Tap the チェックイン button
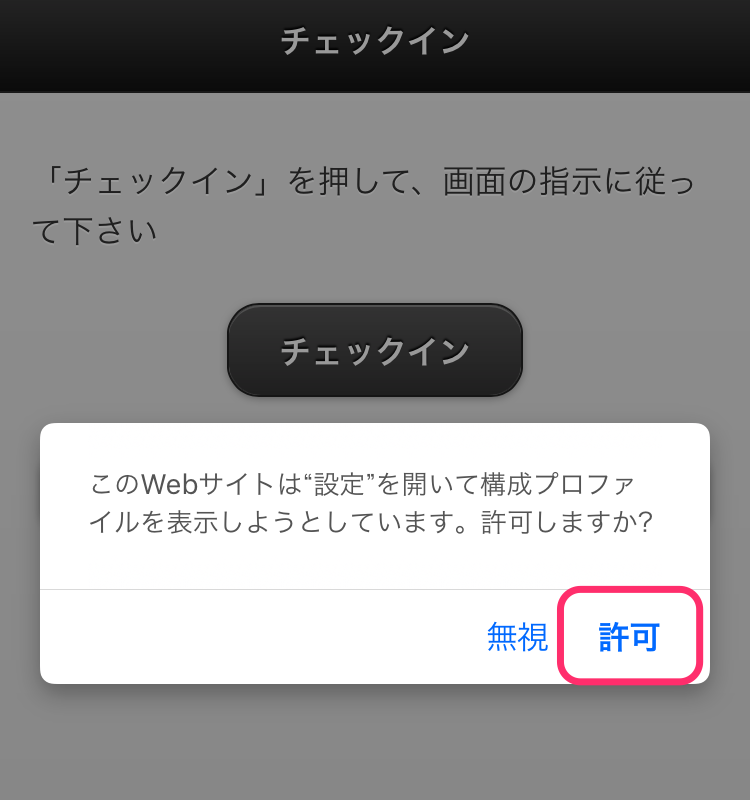This screenshot has height=800, width=750. [x=375, y=351]
